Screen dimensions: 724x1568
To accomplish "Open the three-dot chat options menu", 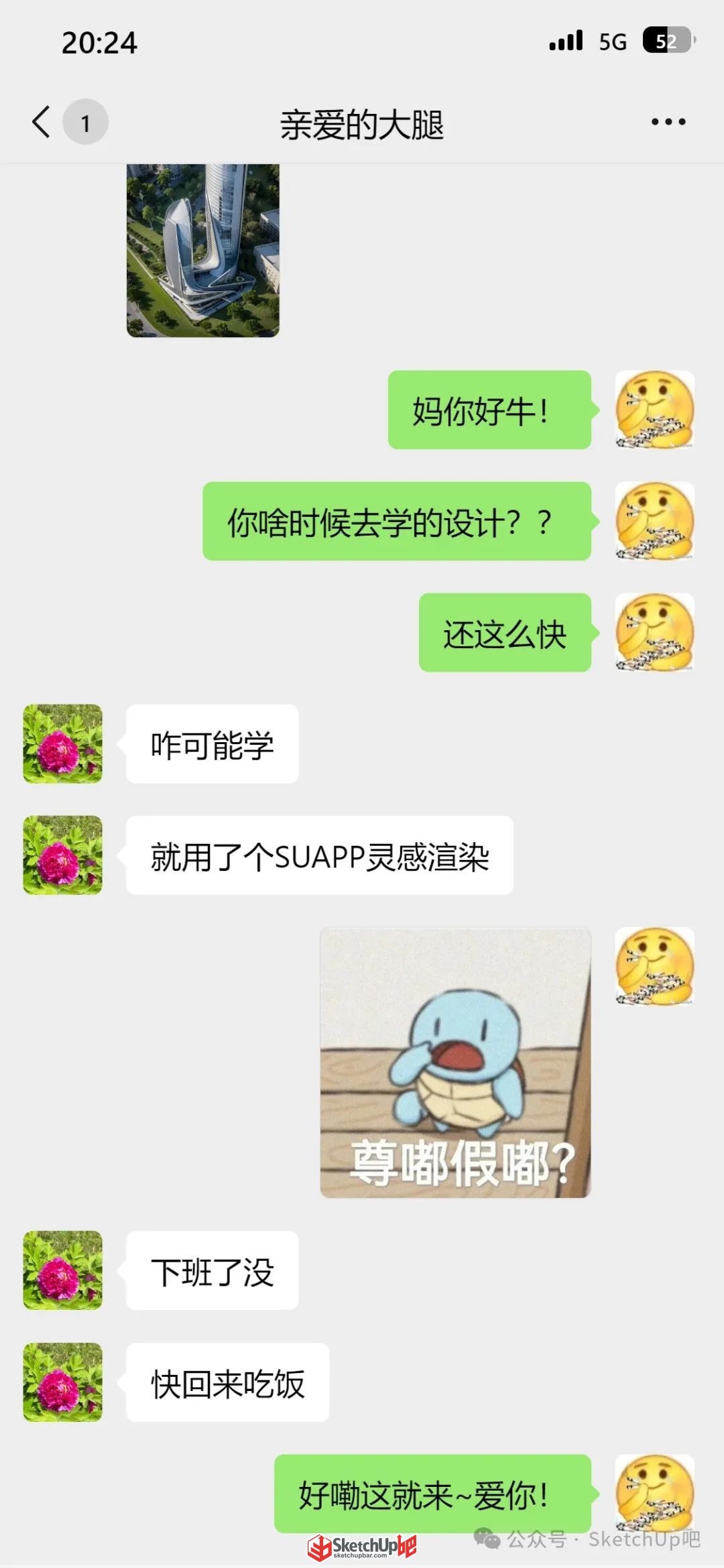I will coord(668,122).
